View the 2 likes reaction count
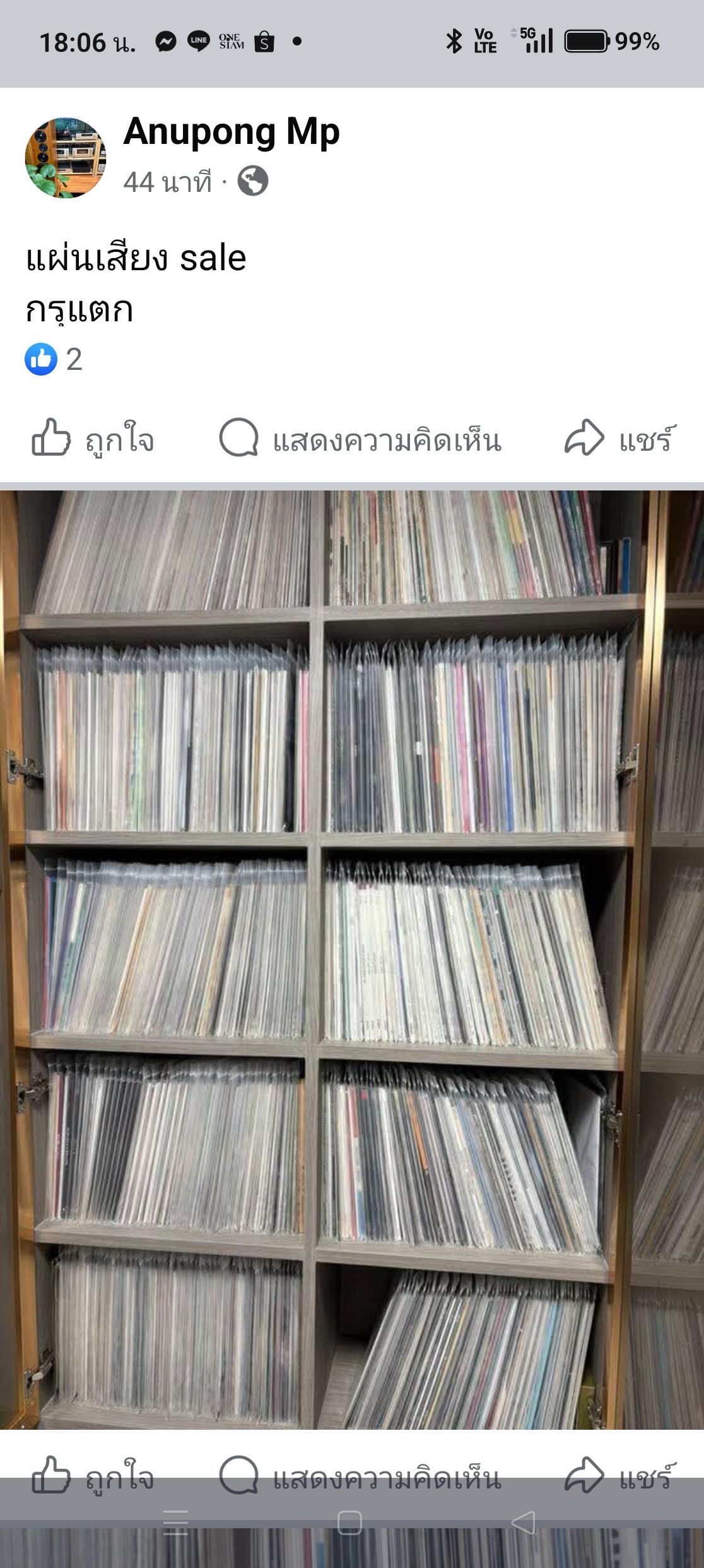Screen dimensions: 704x1568 [54, 359]
